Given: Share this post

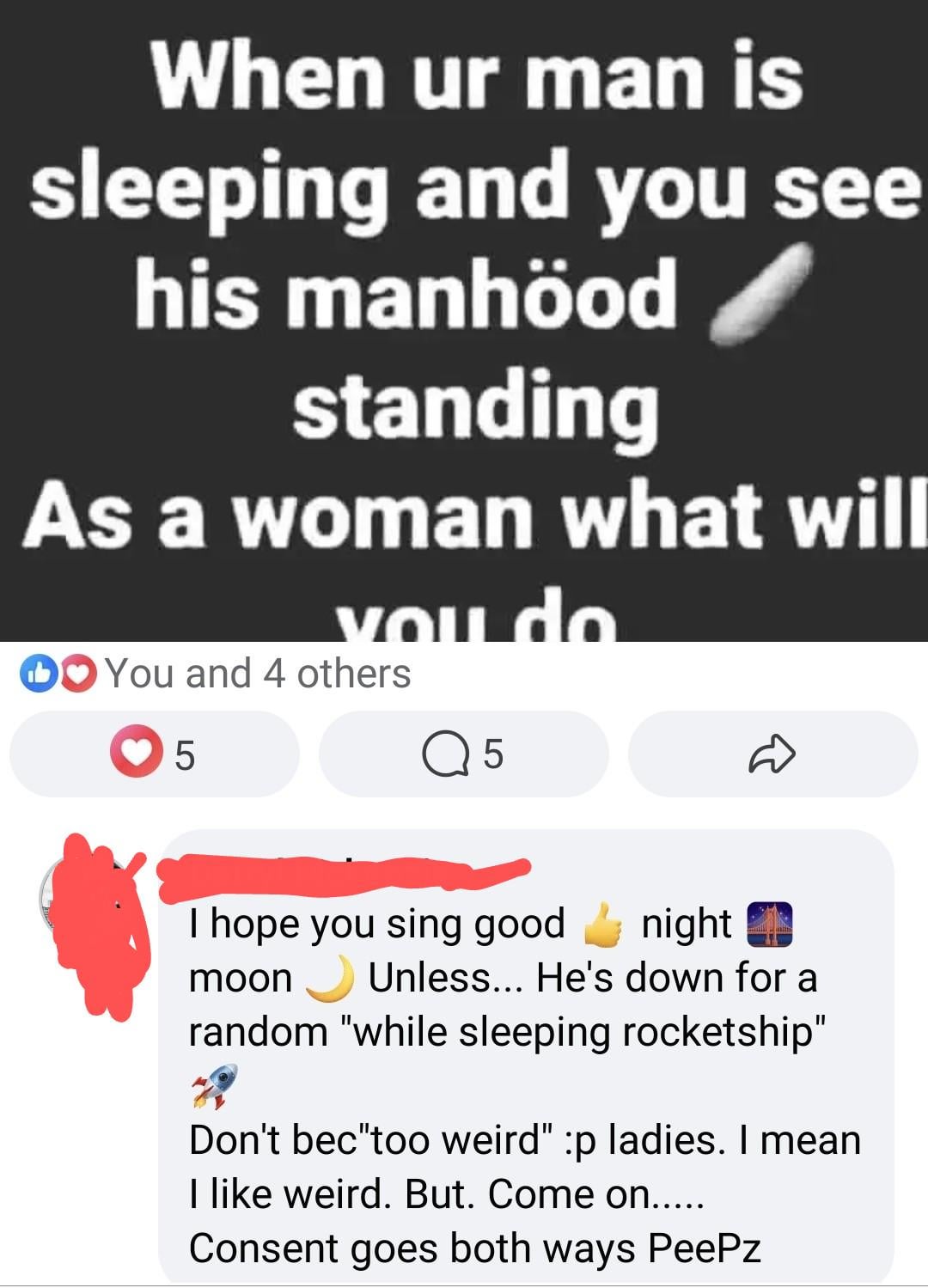Looking at the screenshot, I should coord(772,754).
